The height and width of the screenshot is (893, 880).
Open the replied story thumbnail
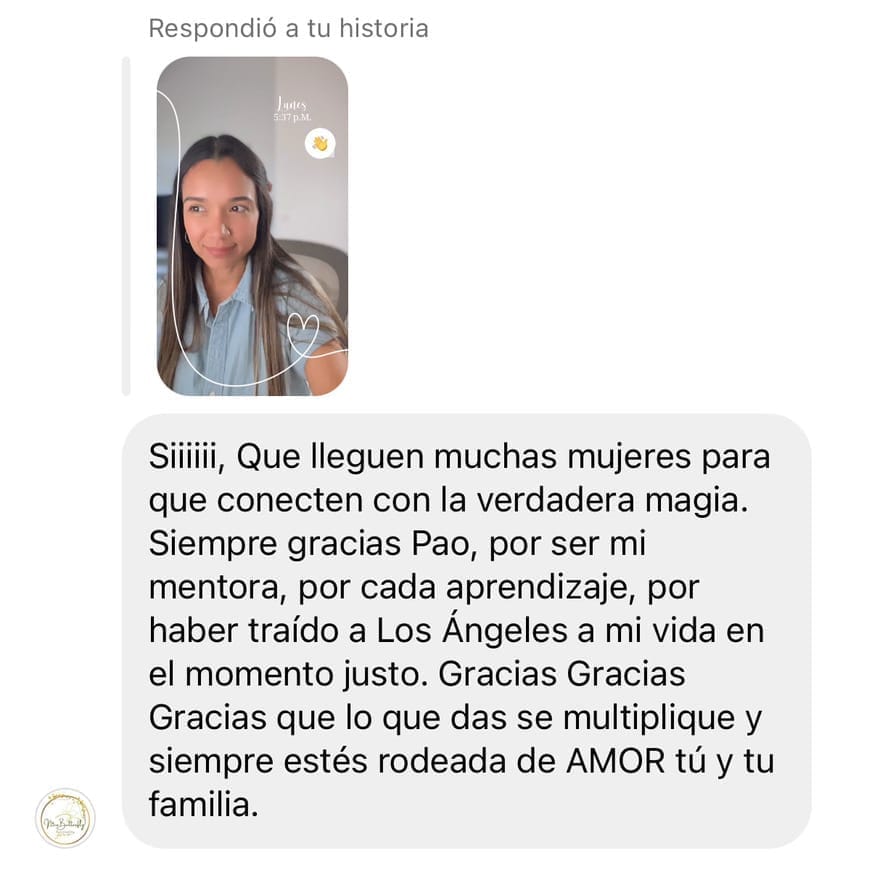252,226
